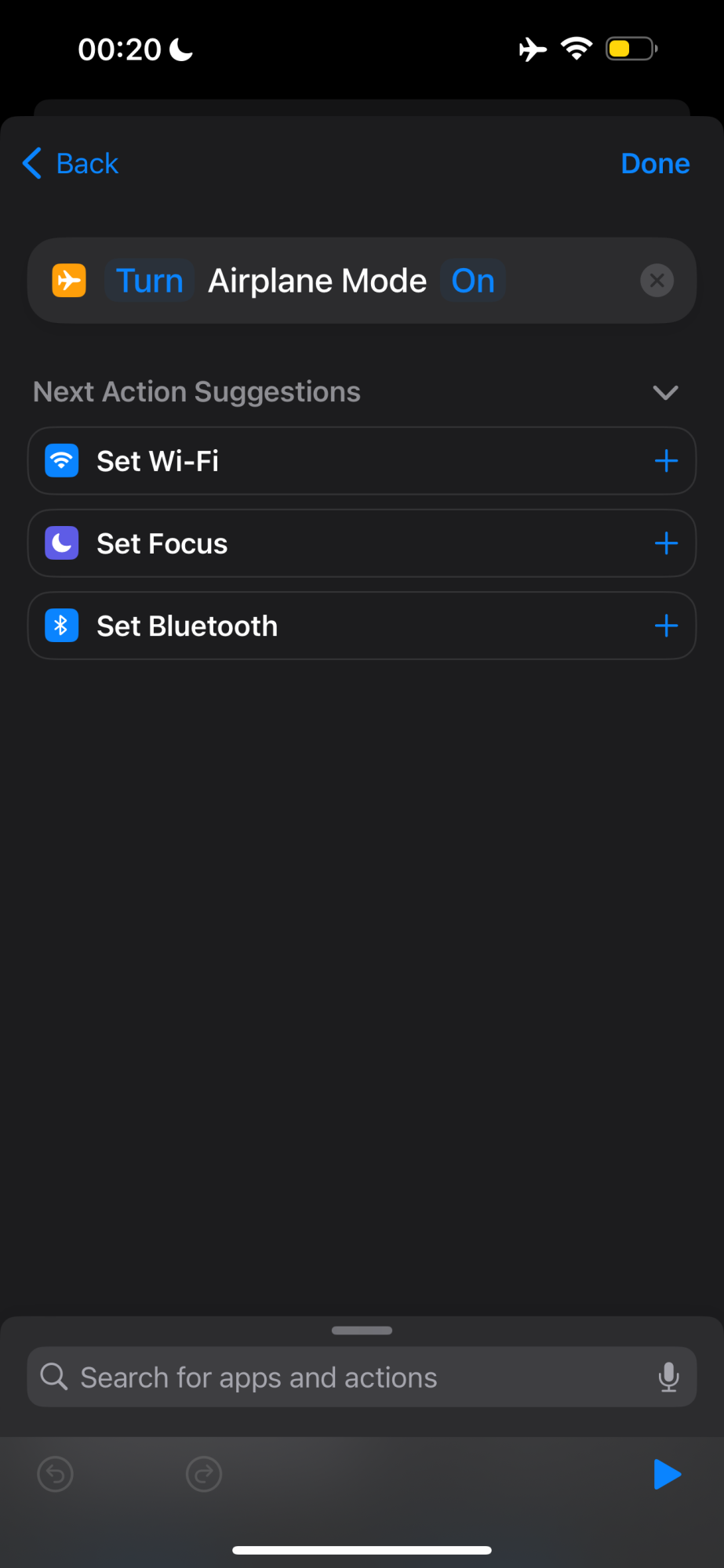Run the shortcut with the play button
724x1568 pixels.
[x=667, y=1475]
